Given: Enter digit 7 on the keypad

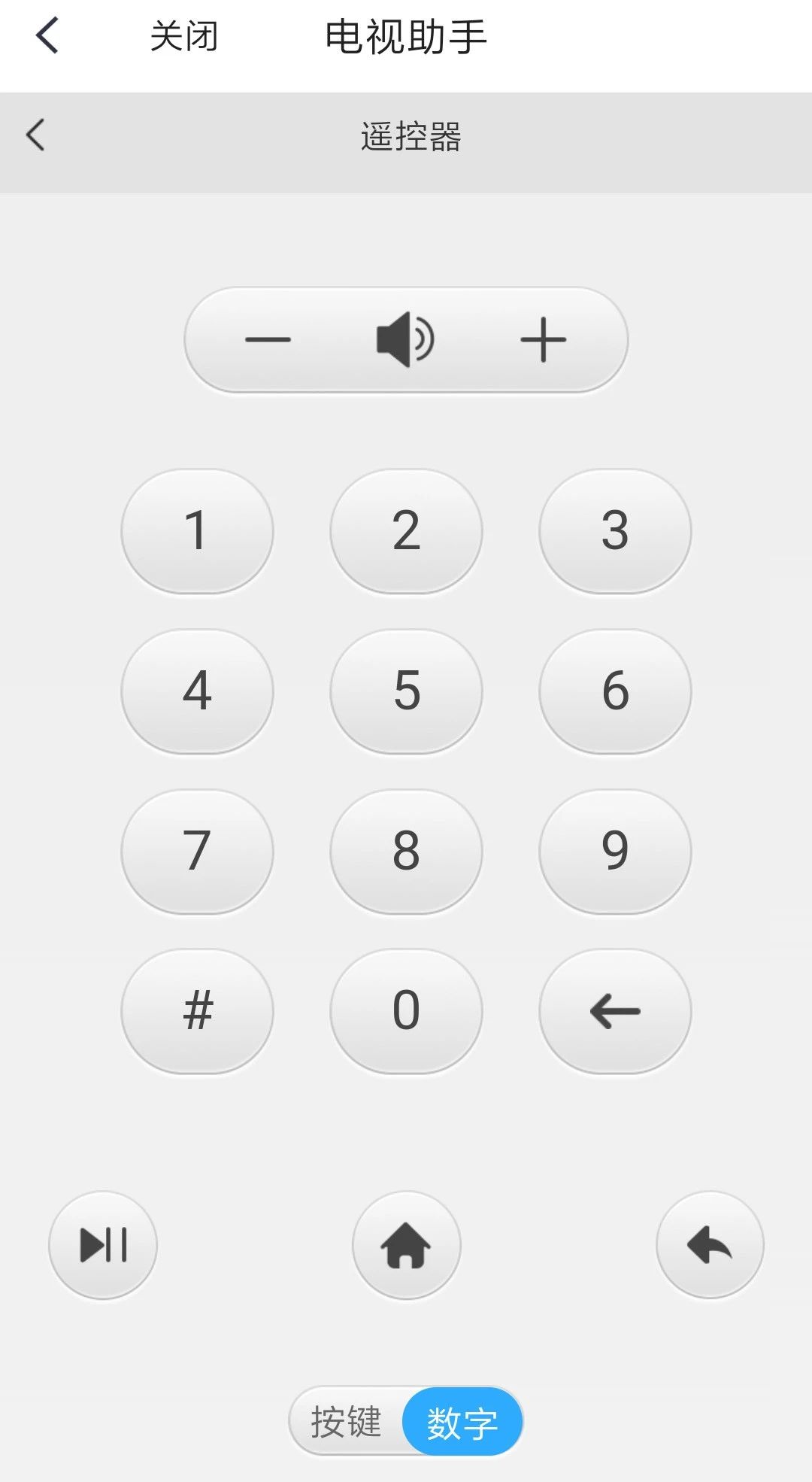Looking at the screenshot, I should point(197,852).
